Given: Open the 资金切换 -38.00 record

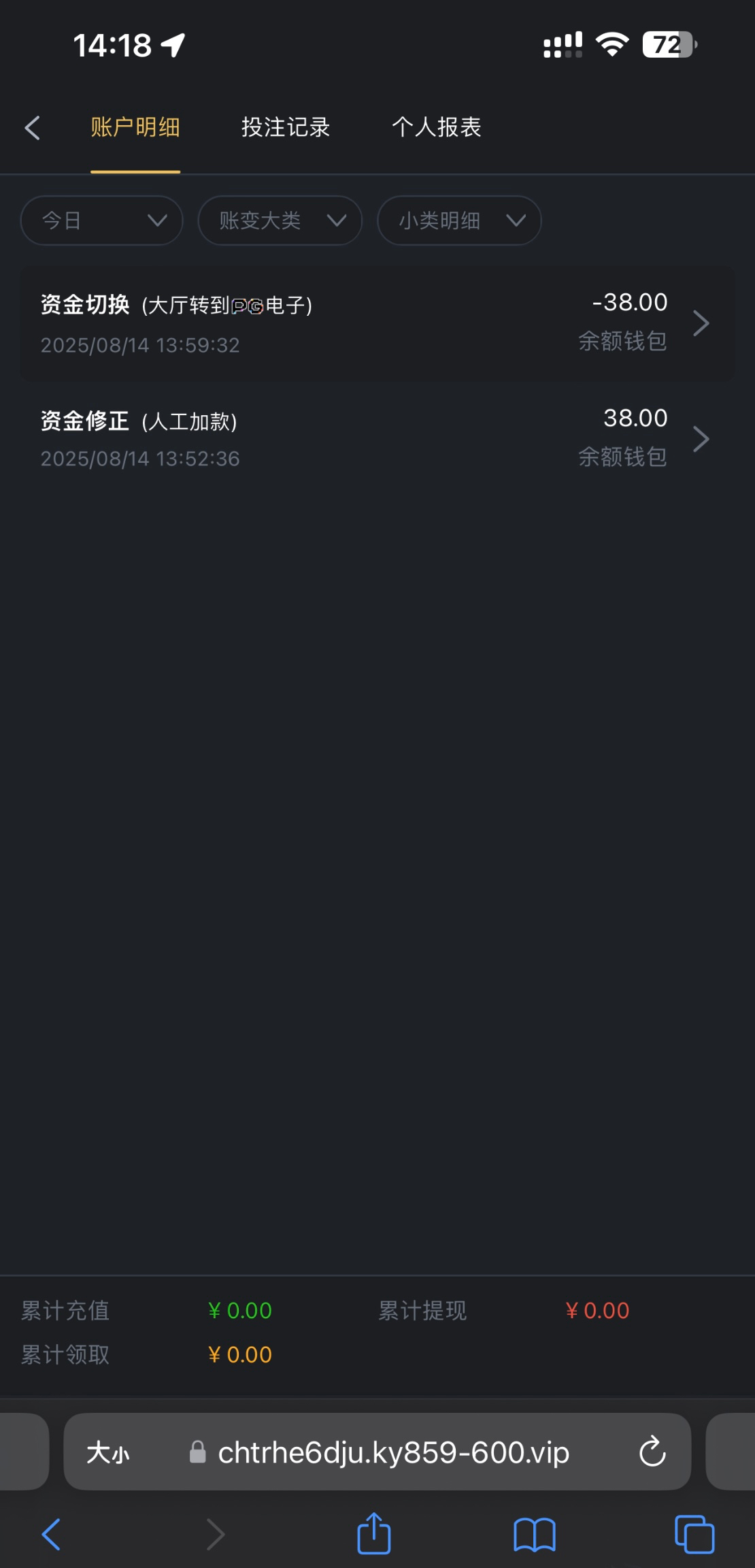Looking at the screenshot, I should pos(377,323).
